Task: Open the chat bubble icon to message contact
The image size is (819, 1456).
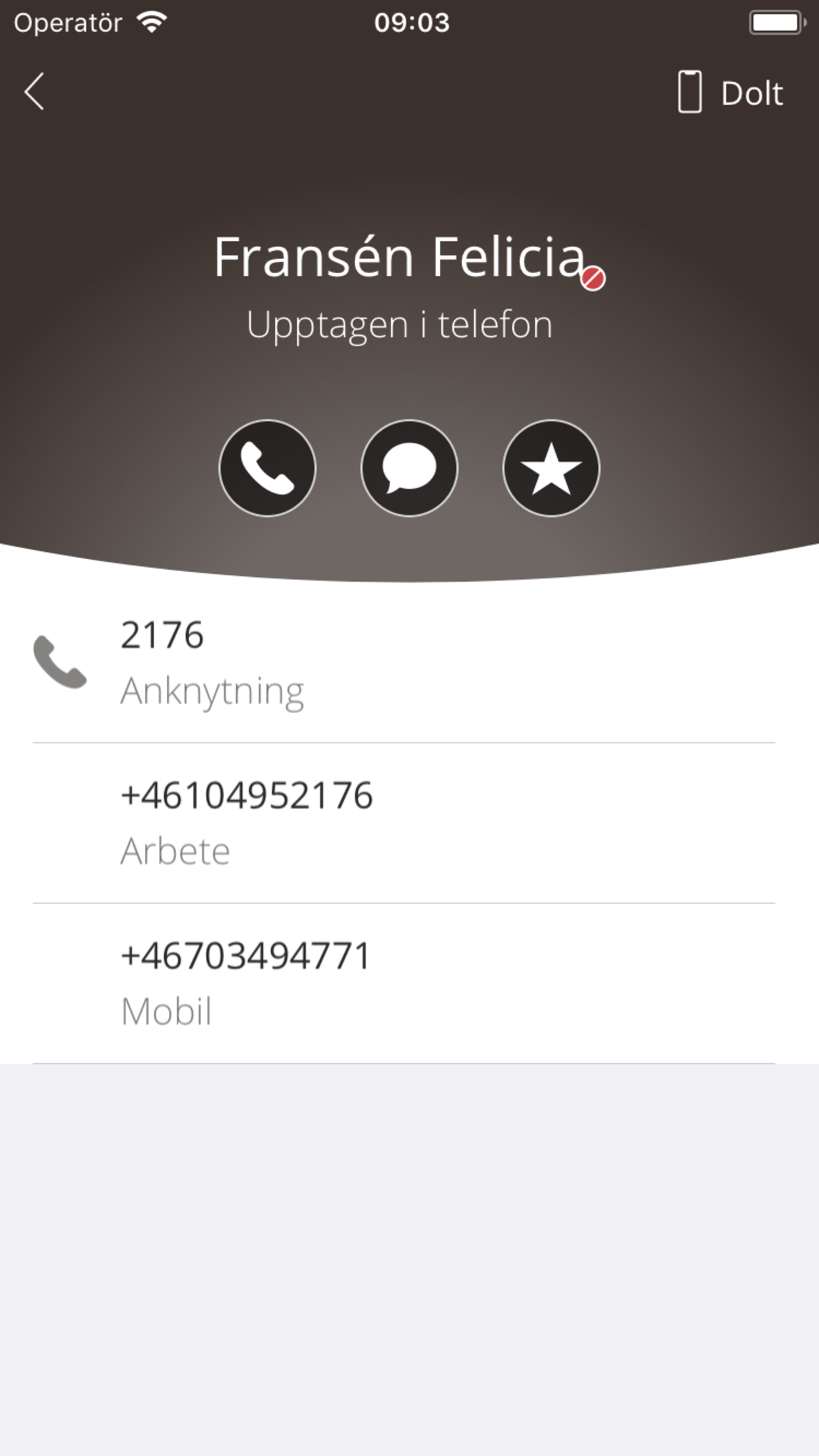Action: [409, 468]
